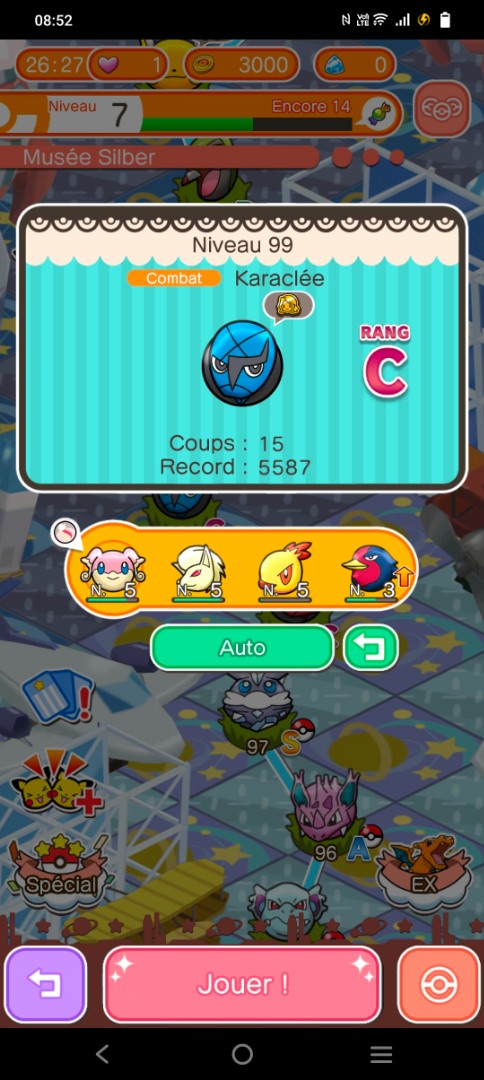The width and height of the screenshot is (484, 1080).
Task: Select stage 96 on the map
Action: [x=326, y=815]
